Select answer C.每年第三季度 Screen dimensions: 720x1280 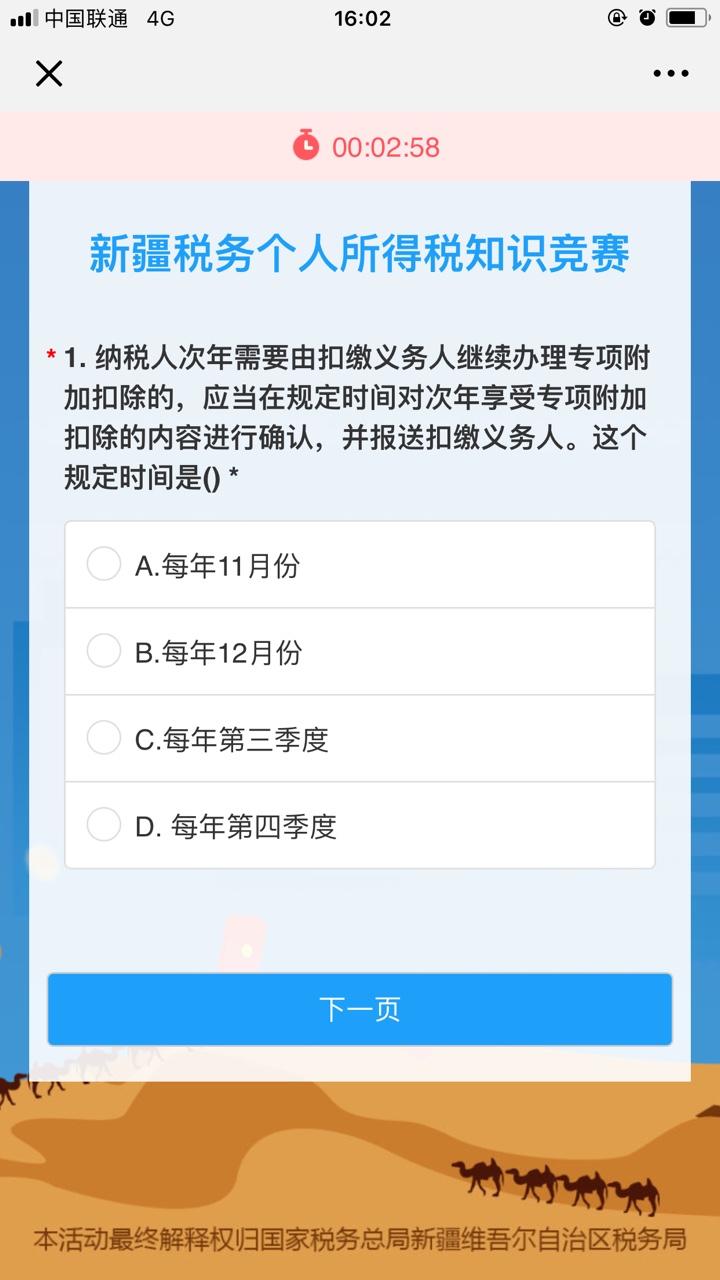(x=360, y=737)
